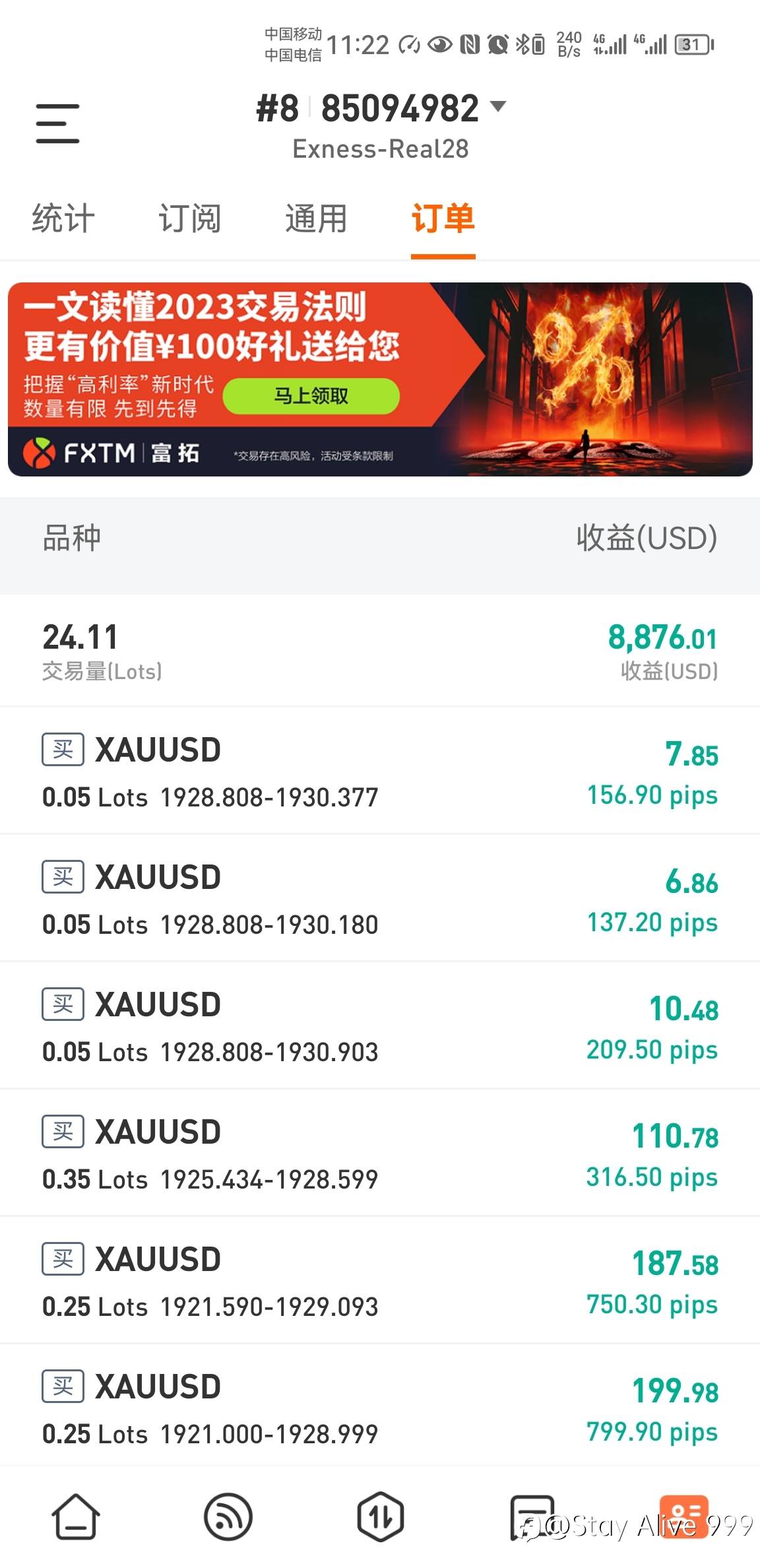Go to the home tab
Screen dimensions: 760x1568
pos(76,1517)
